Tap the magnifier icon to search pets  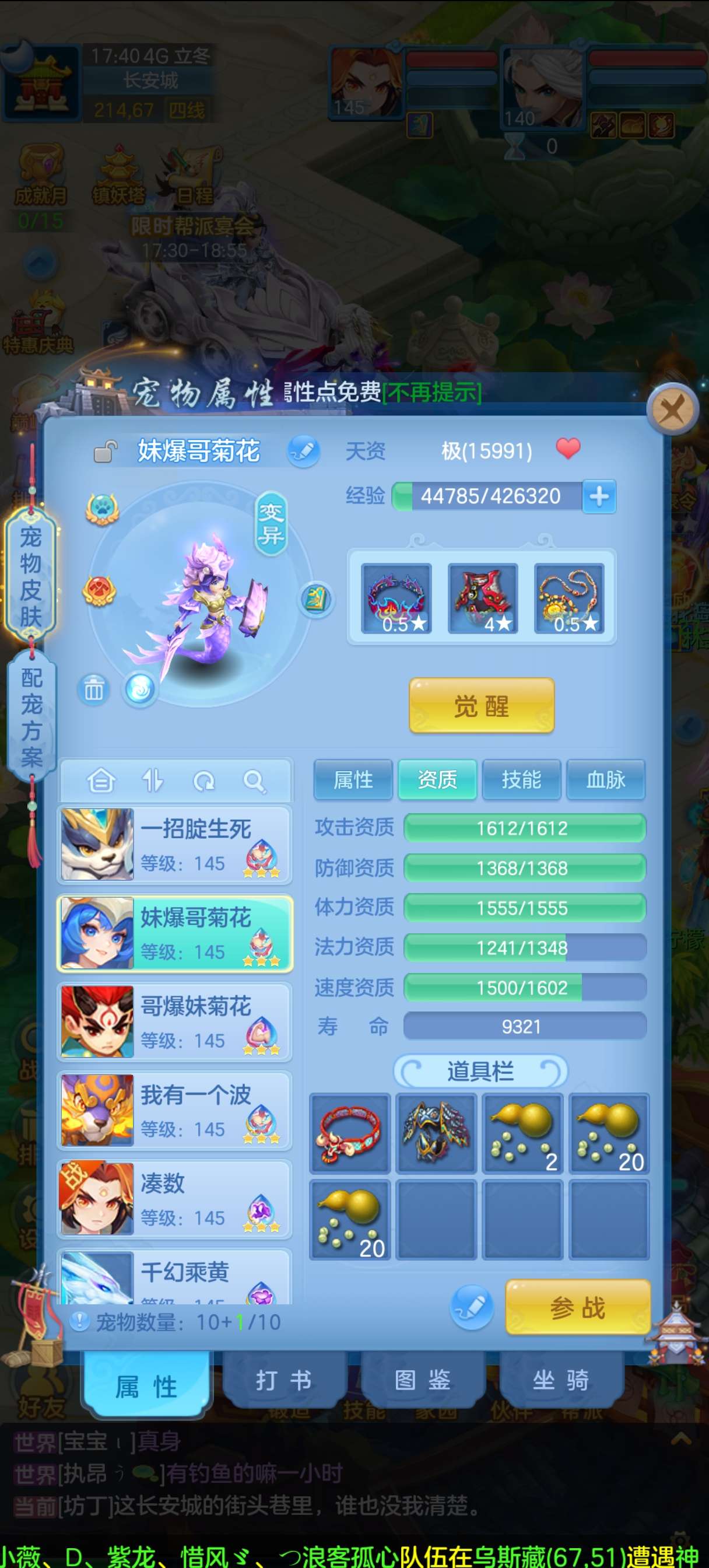(x=254, y=780)
